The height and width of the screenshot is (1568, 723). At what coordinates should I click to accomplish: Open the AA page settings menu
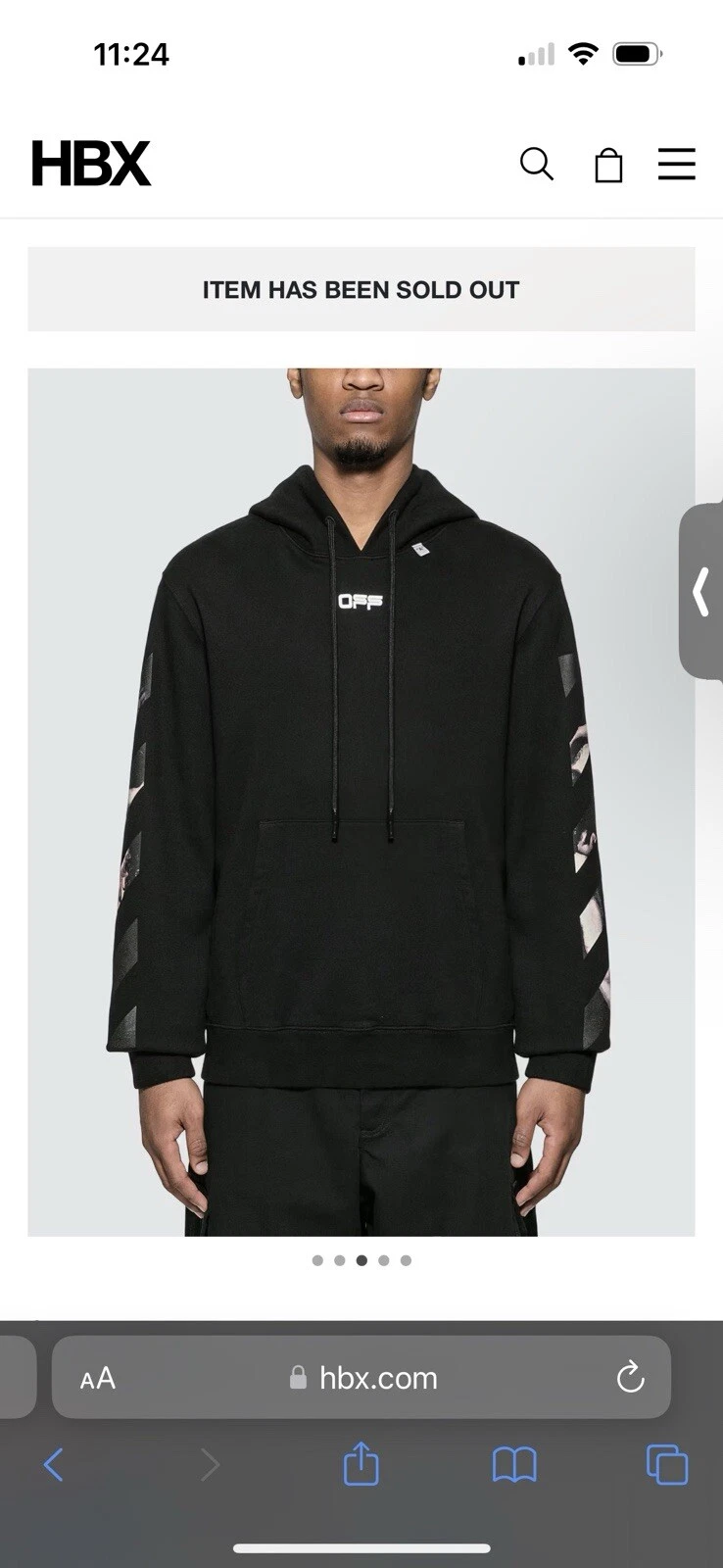98,1379
